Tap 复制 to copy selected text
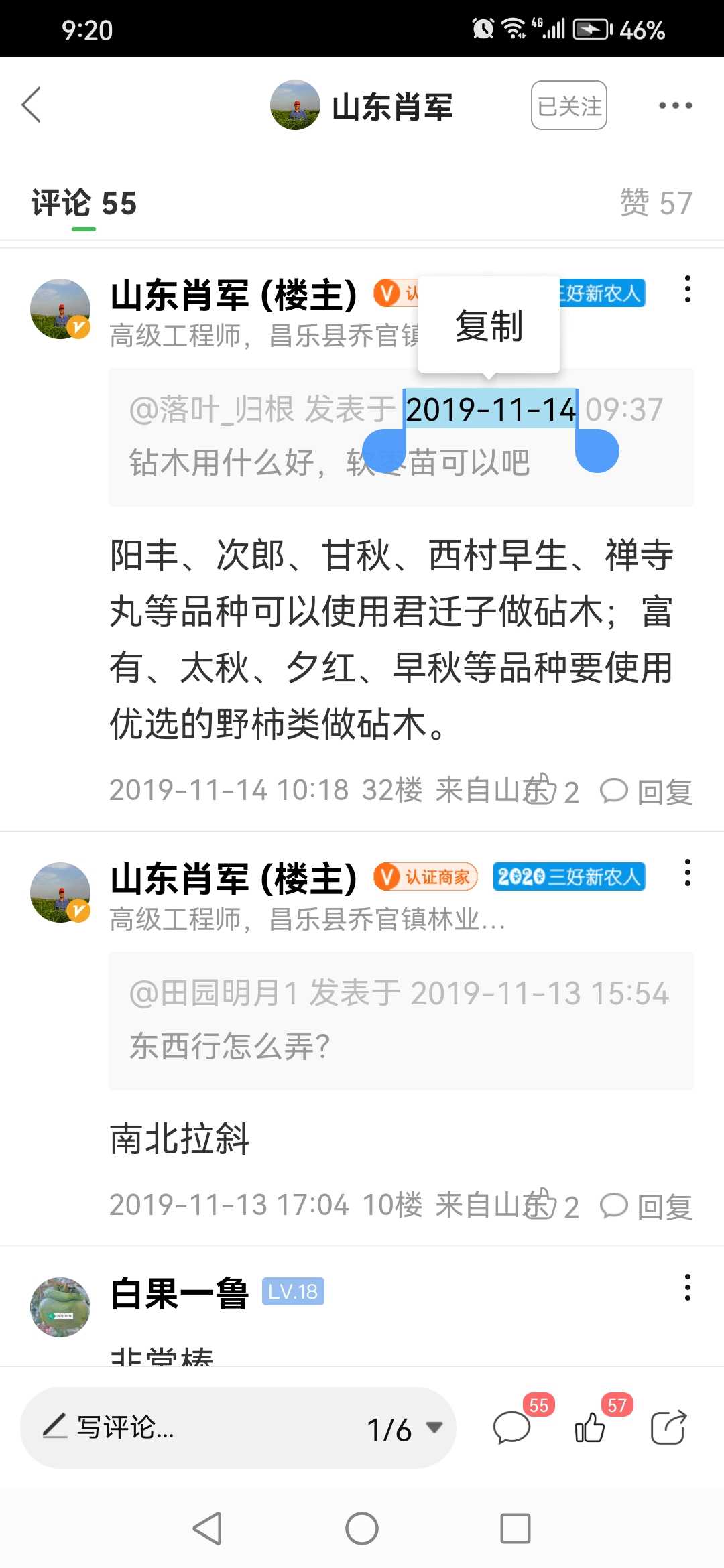Screen dimensions: 724x1568 [x=489, y=326]
